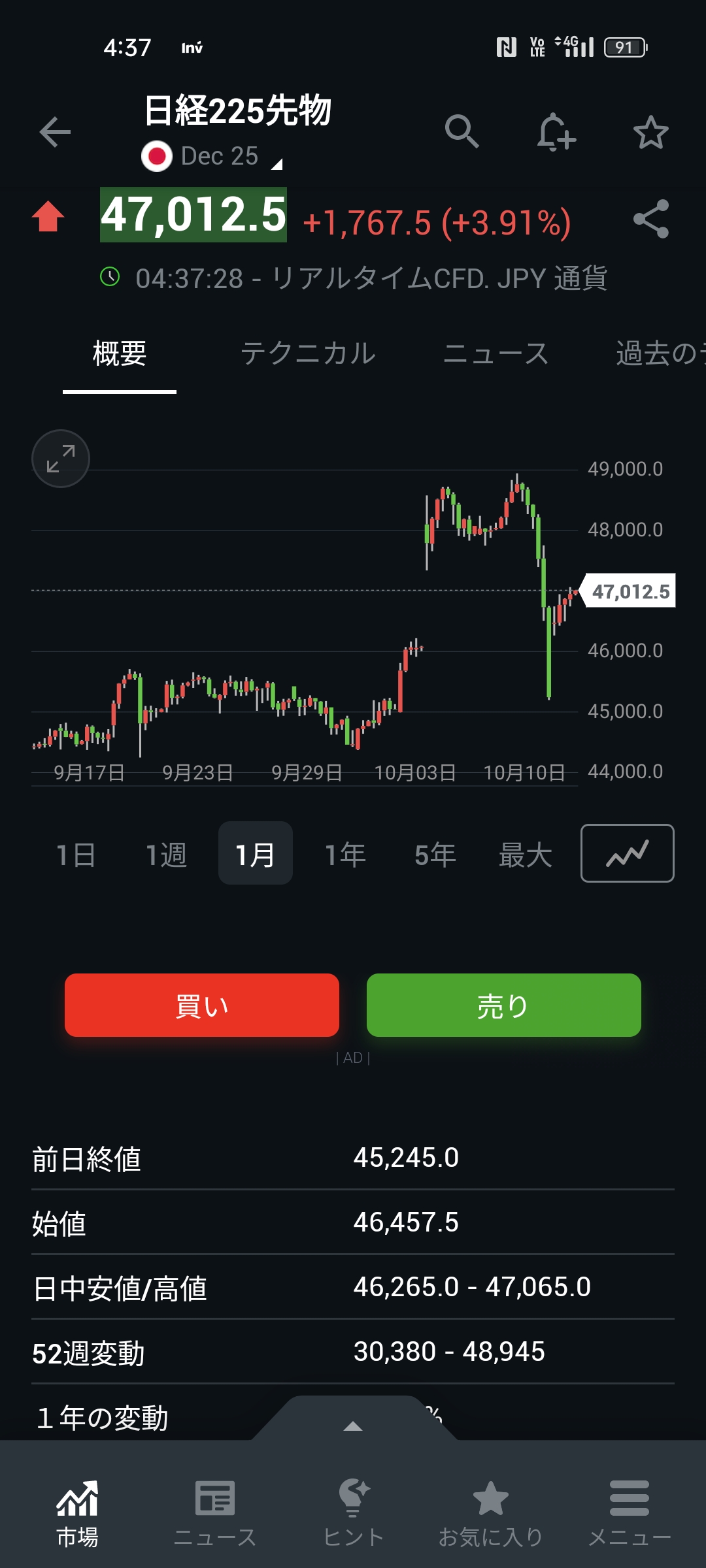The height and width of the screenshot is (1568, 706).
Task: Change chart type with the line-chart button
Action: pos(627,853)
